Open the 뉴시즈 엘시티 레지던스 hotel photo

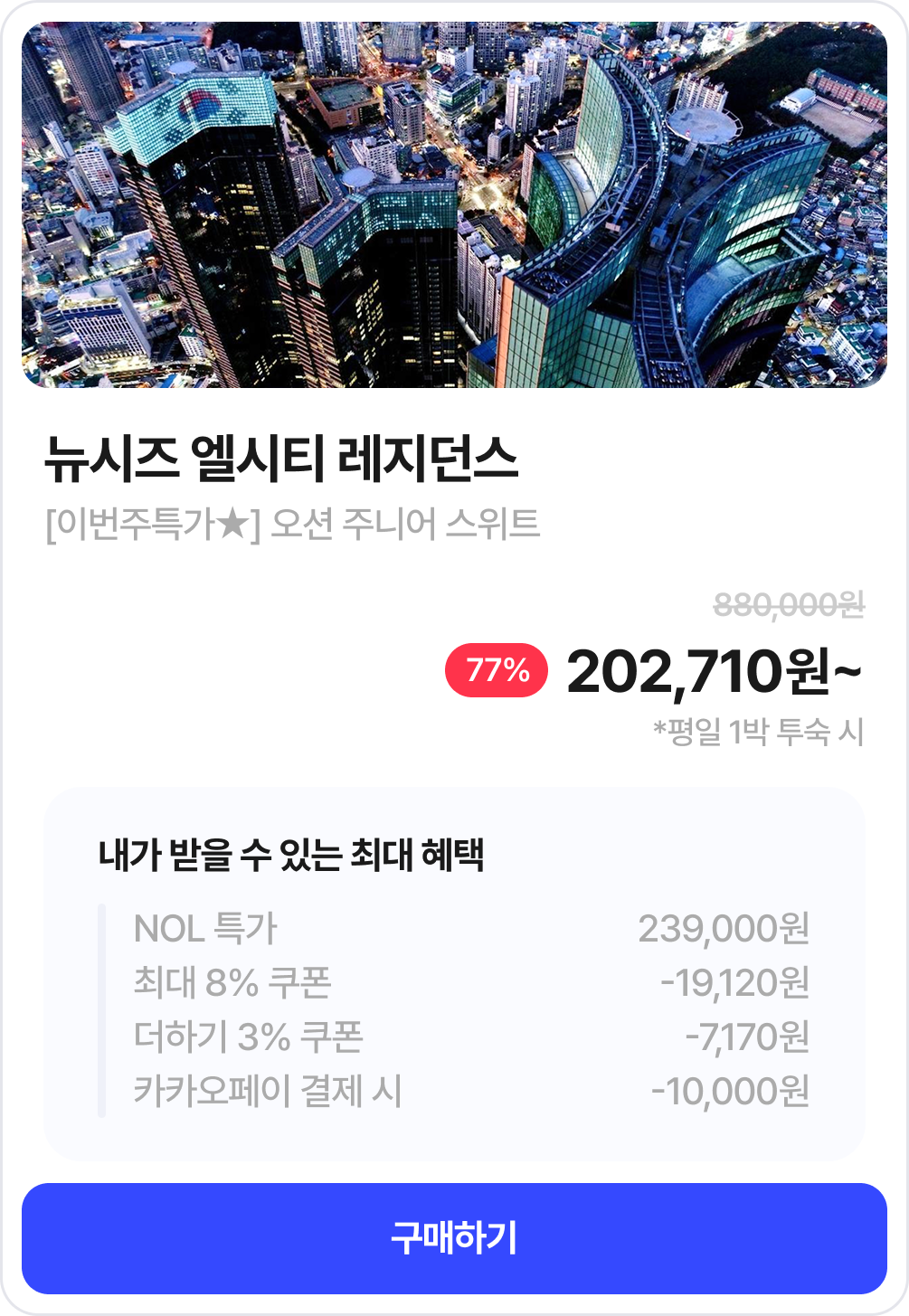454,205
